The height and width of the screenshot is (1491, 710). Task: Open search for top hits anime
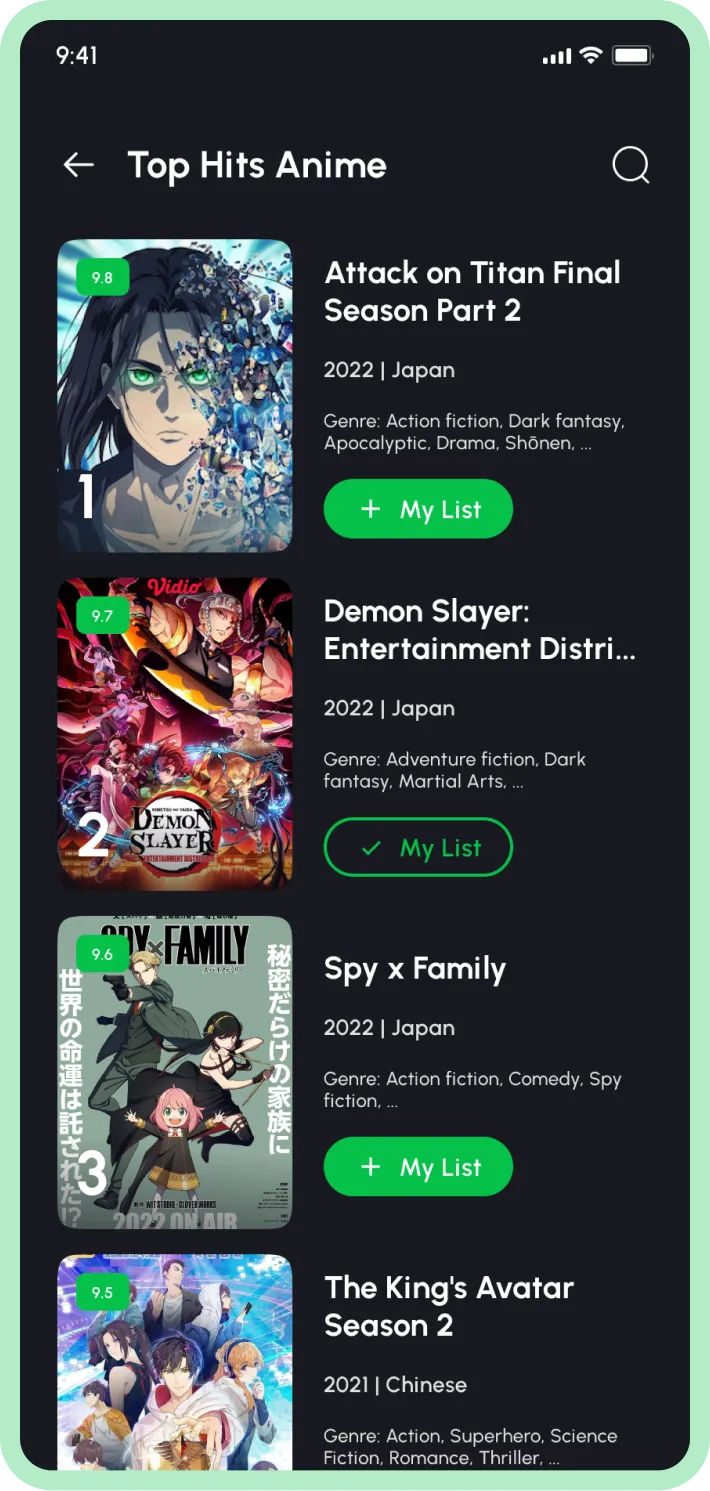[630, 165]
